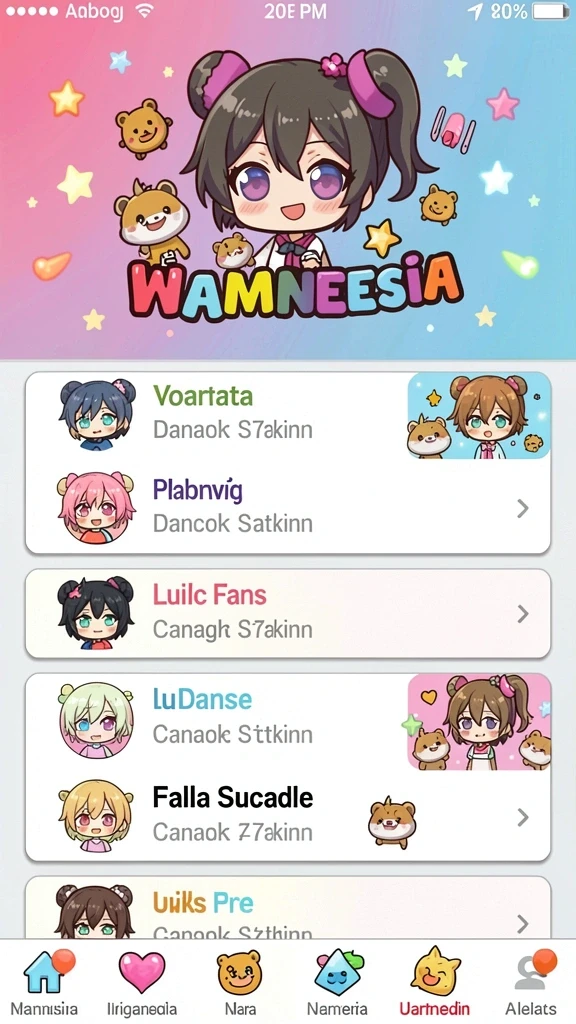Select the Uartnedin tab
Screen dimensions: 576x1024
(x=435, y=982)
